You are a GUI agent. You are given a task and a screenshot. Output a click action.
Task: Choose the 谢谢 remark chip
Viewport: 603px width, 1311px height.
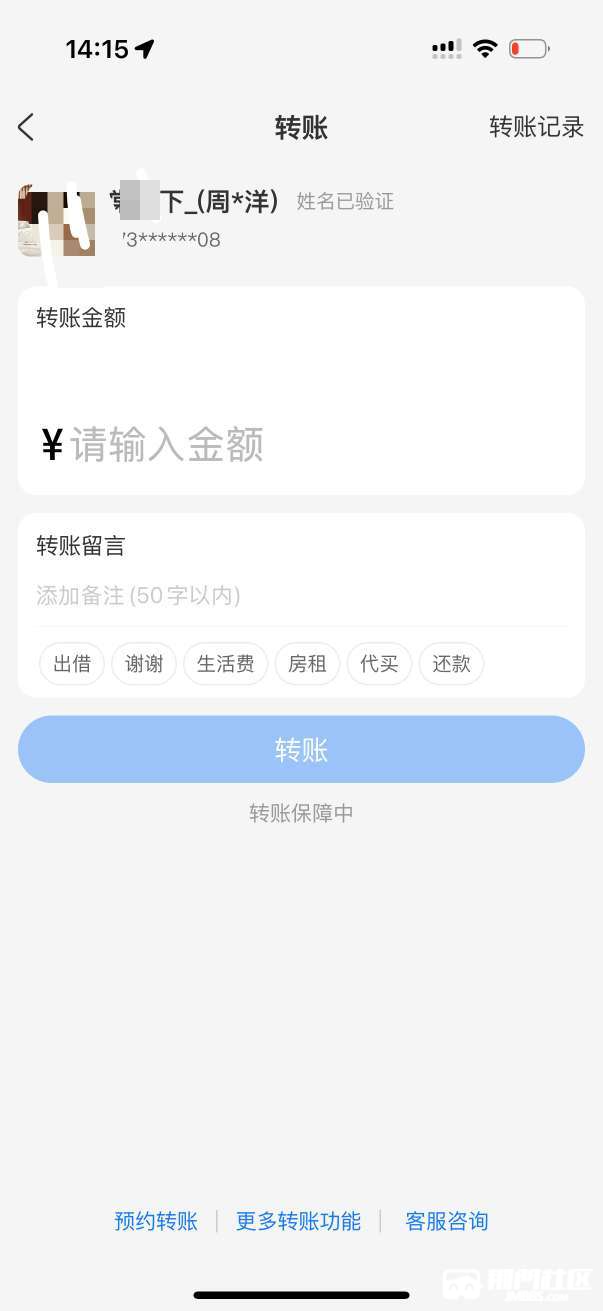click(144, 664)
